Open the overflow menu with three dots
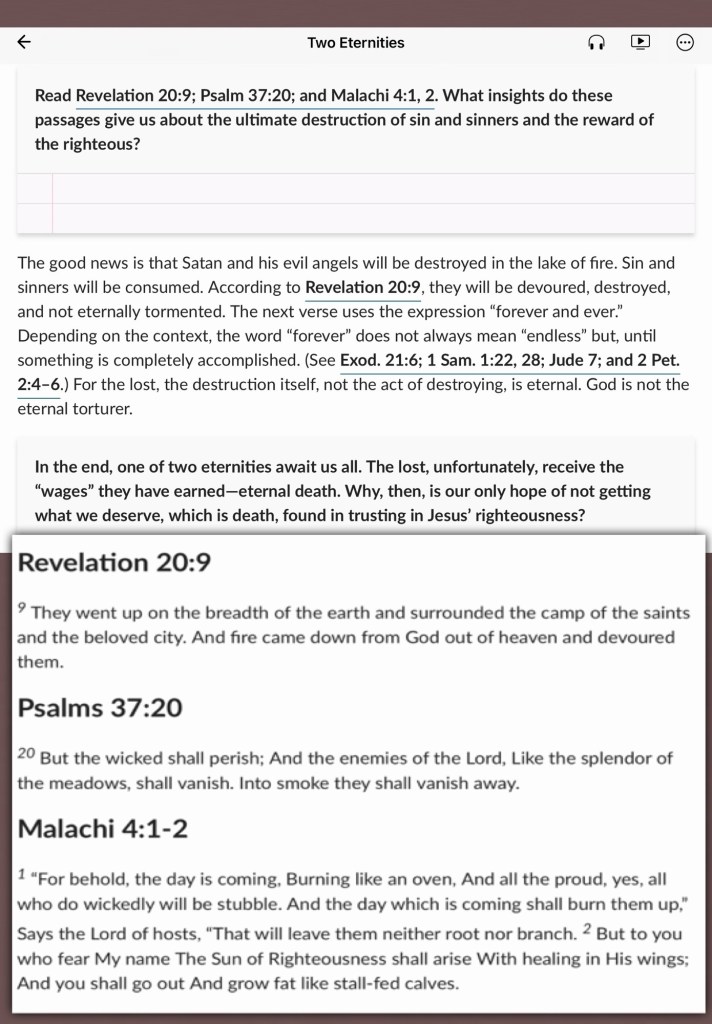Screen dimensions: 712x1024 click(685, 42)
